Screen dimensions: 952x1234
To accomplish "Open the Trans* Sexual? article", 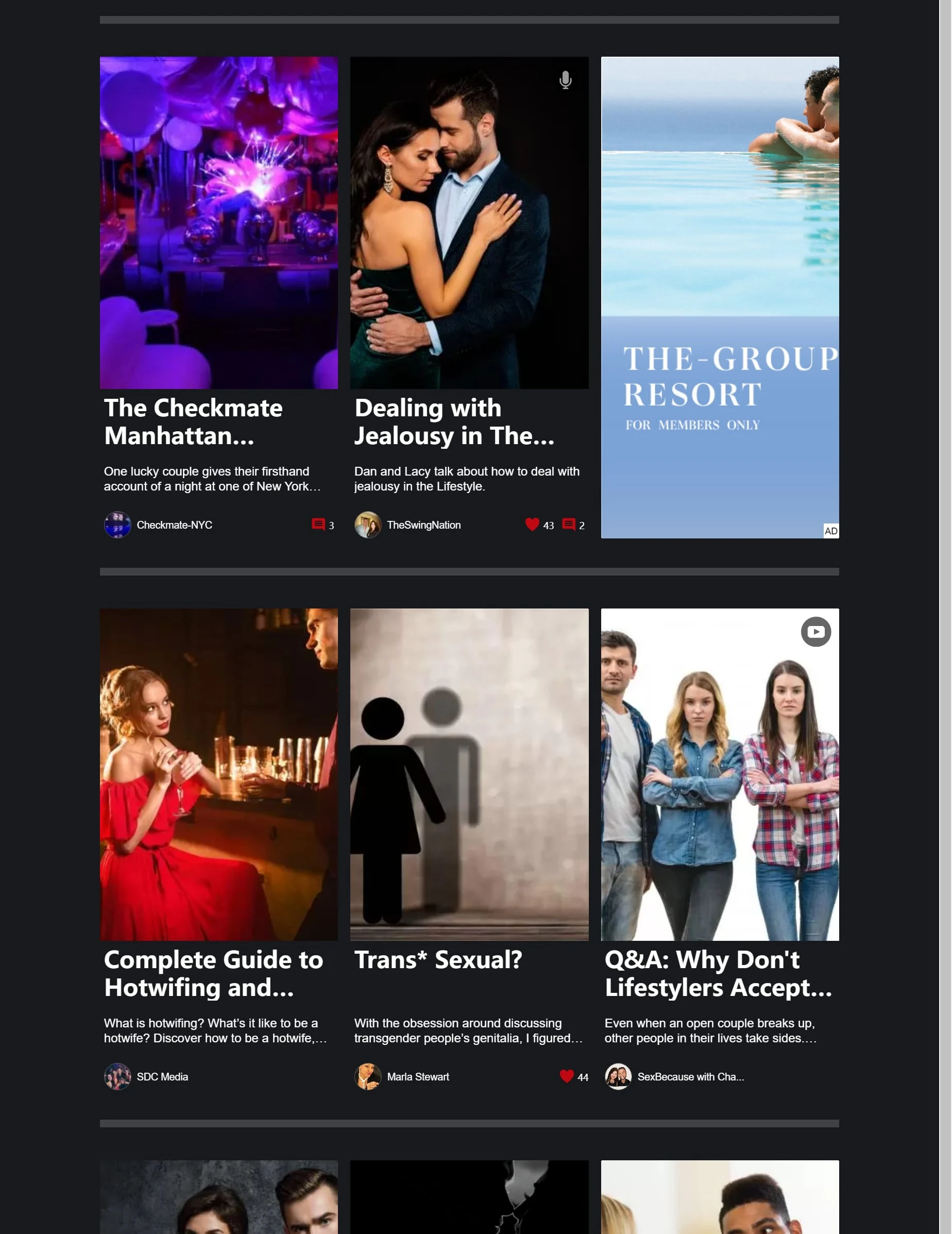I will click(x=469, y=774).
